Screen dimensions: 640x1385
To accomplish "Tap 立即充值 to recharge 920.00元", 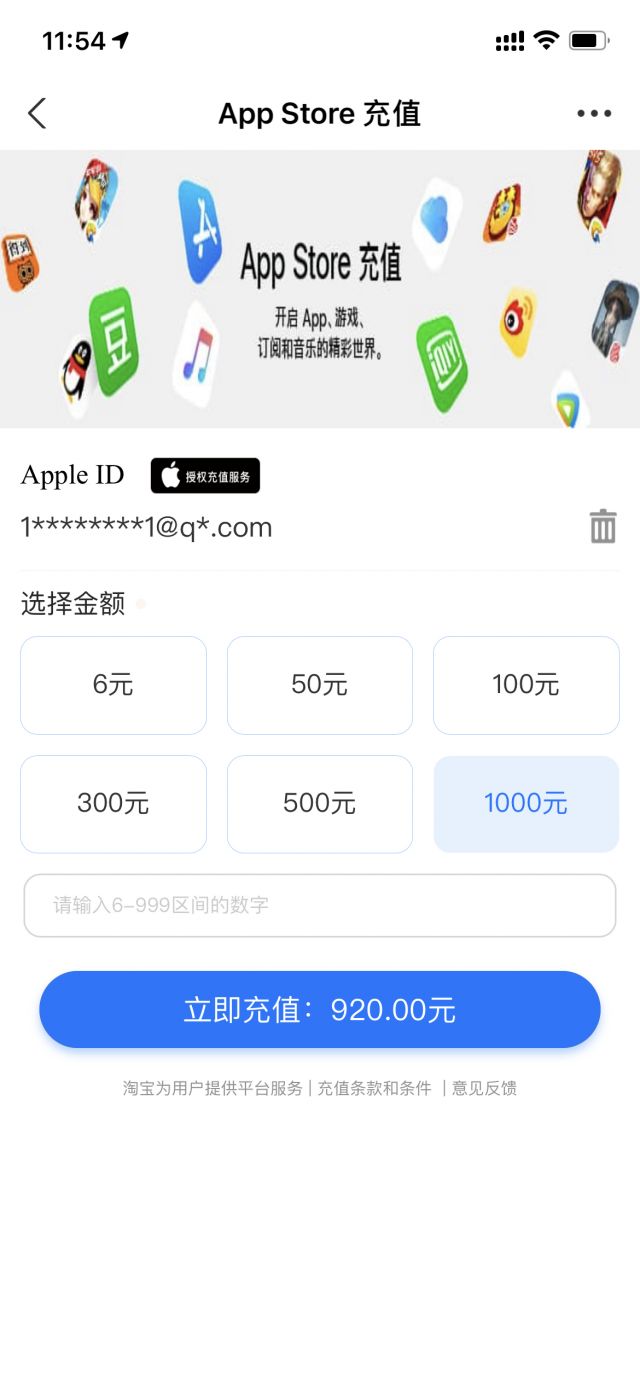I will coord(320,1009).
